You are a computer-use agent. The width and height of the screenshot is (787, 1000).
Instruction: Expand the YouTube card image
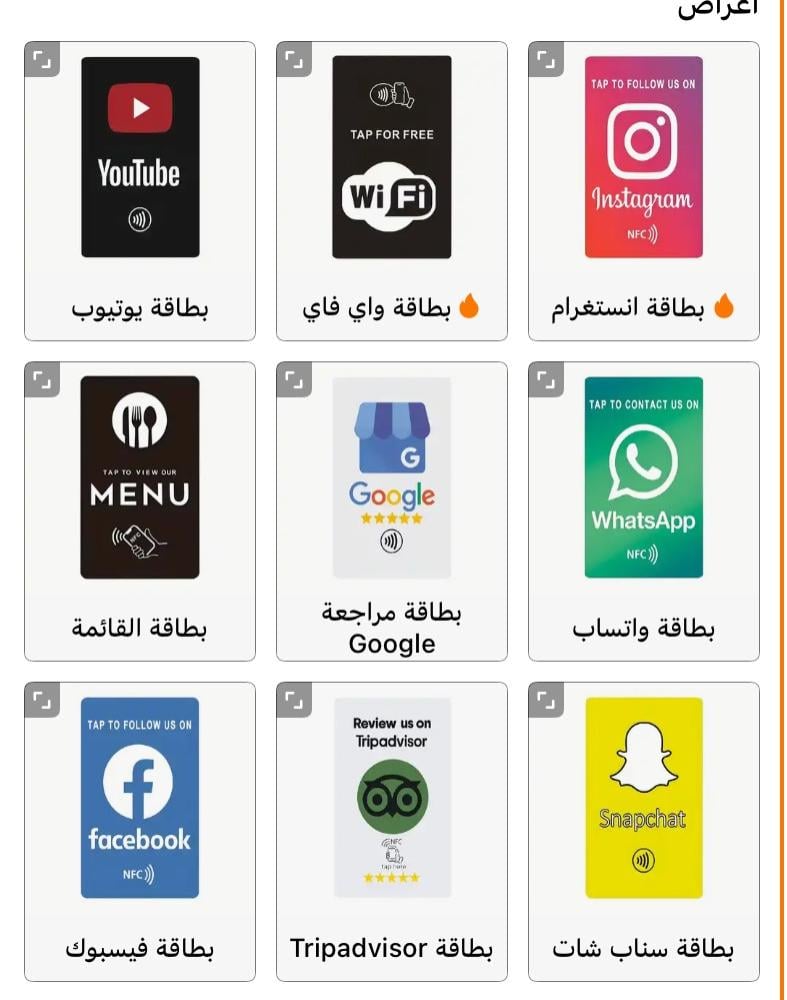[x=42, y=60]
